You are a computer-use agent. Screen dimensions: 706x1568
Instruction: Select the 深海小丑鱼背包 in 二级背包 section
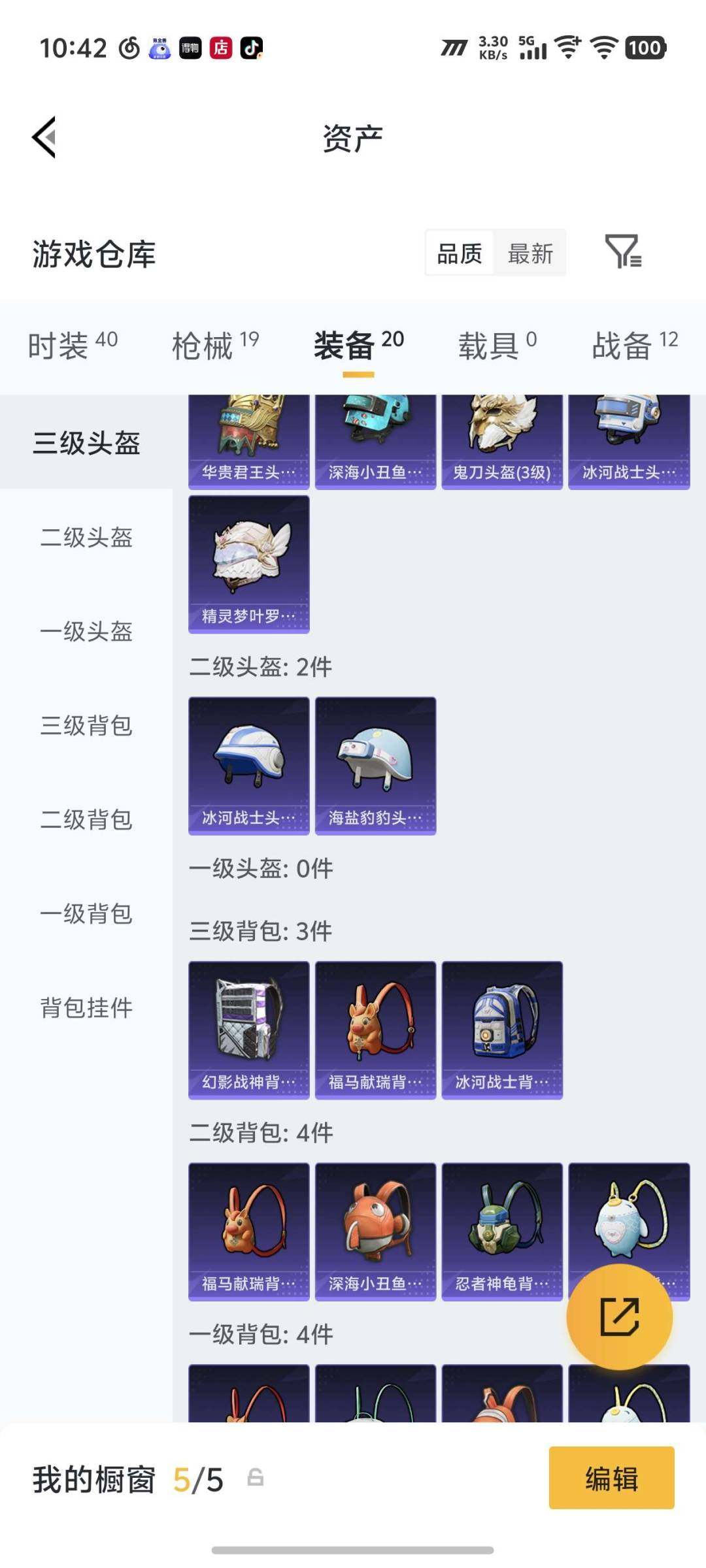tap(375, 1228)
